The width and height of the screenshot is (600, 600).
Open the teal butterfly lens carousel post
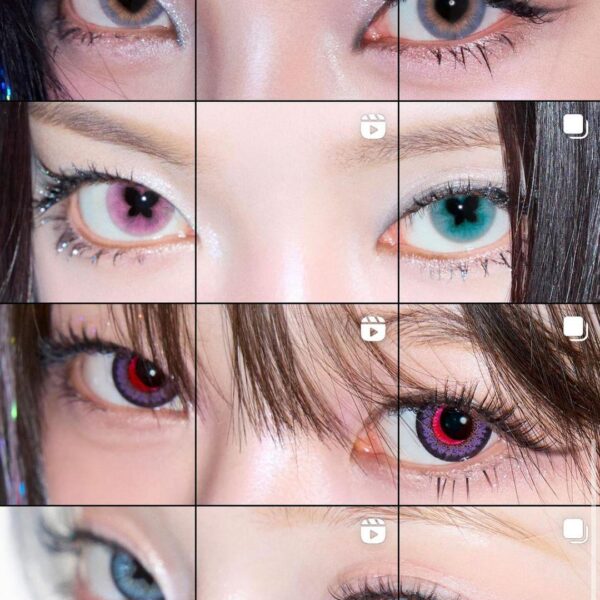pos(499,202)
